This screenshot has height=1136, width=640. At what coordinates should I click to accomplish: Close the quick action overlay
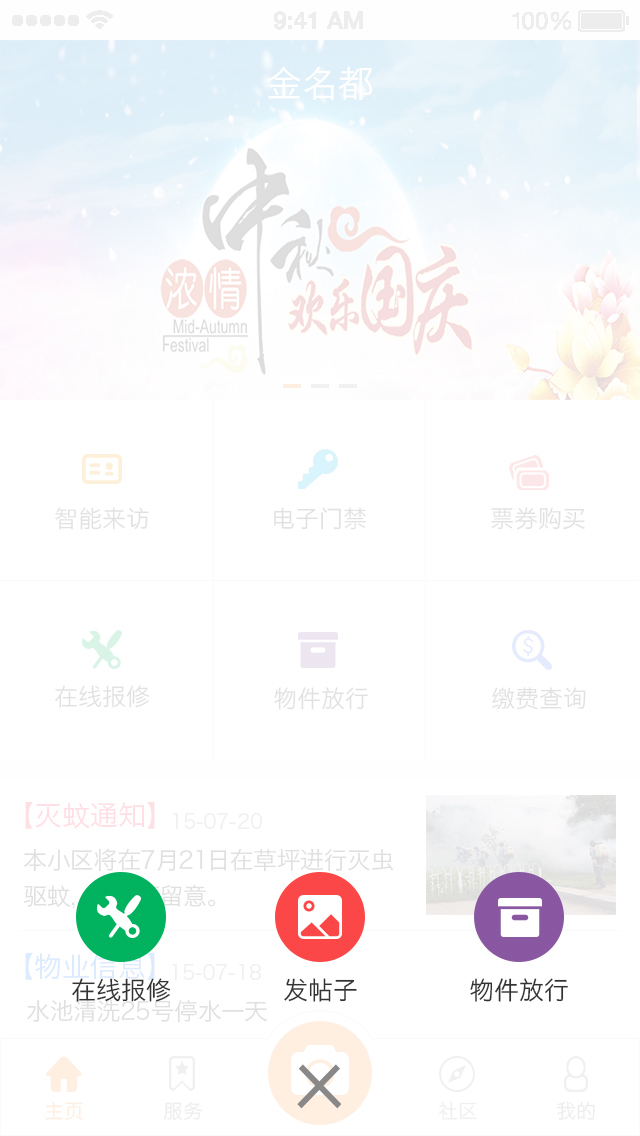pyautogui.click(x=320, y=1085)
